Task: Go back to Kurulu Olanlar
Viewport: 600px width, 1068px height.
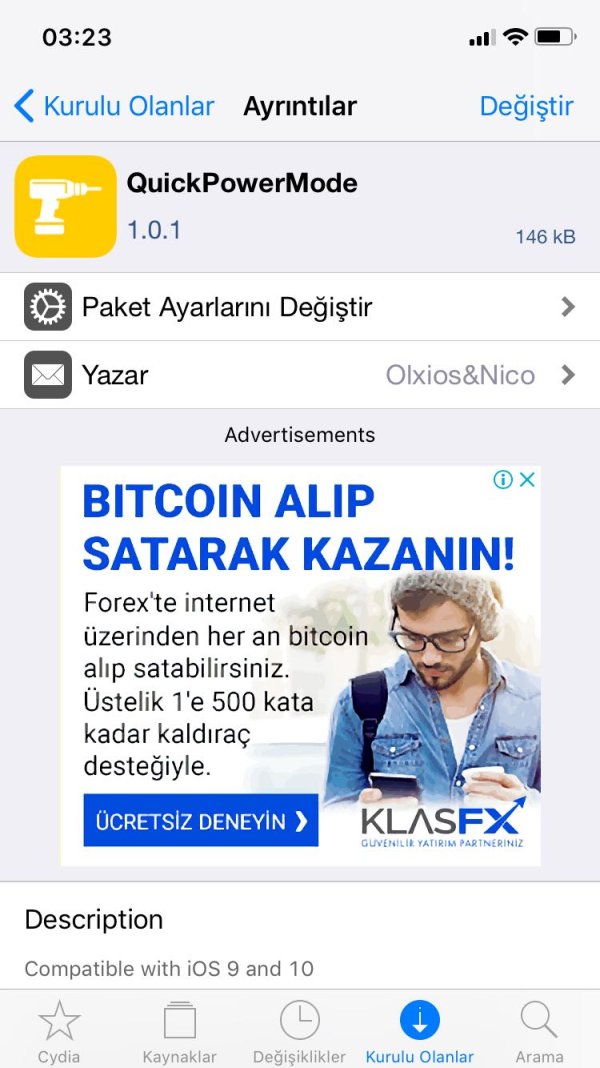Action: [114, 106]
